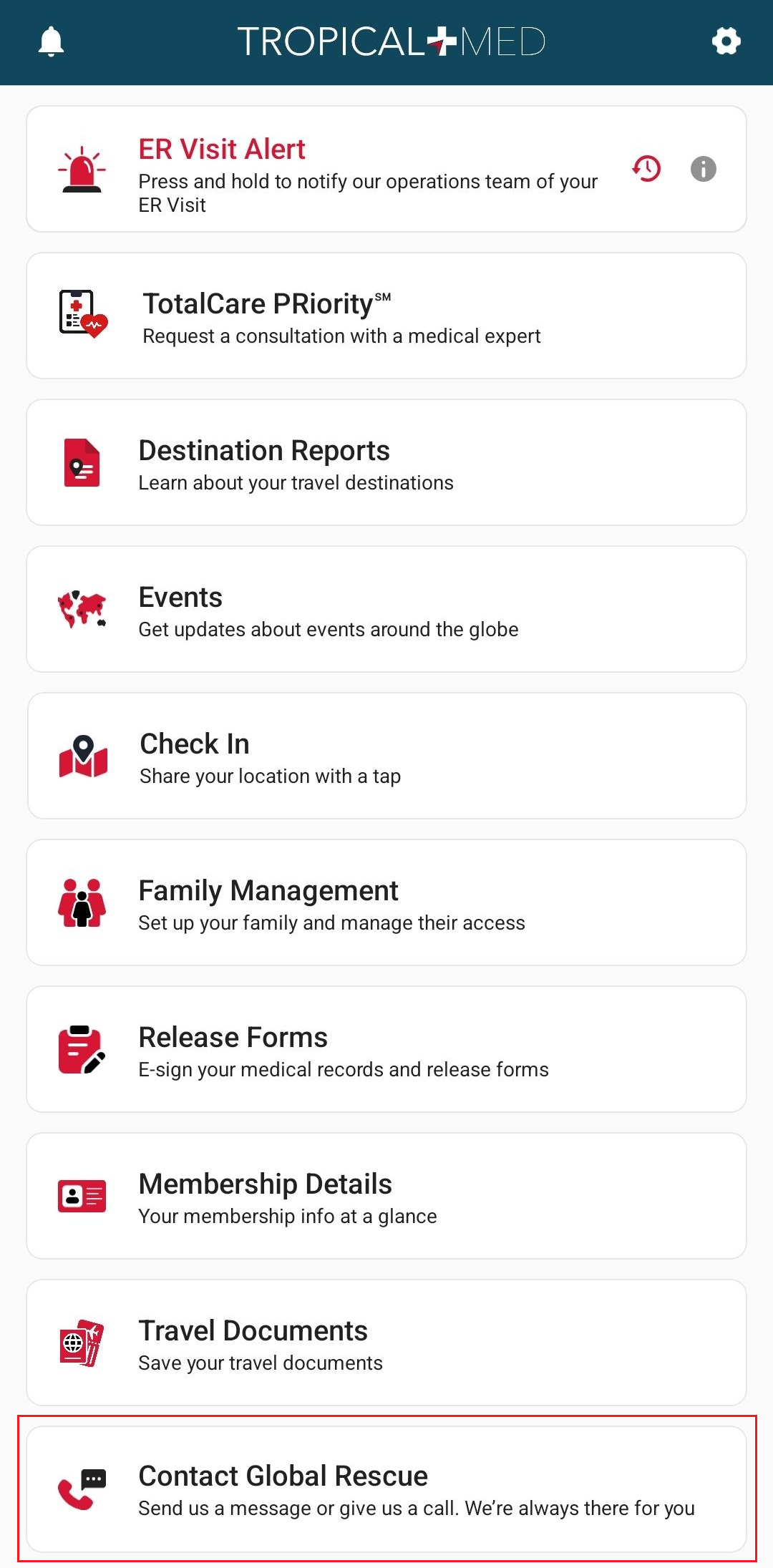Select Check In to share location
Viewport: 773px width, 1568px height.
click(x=386, y=756)
